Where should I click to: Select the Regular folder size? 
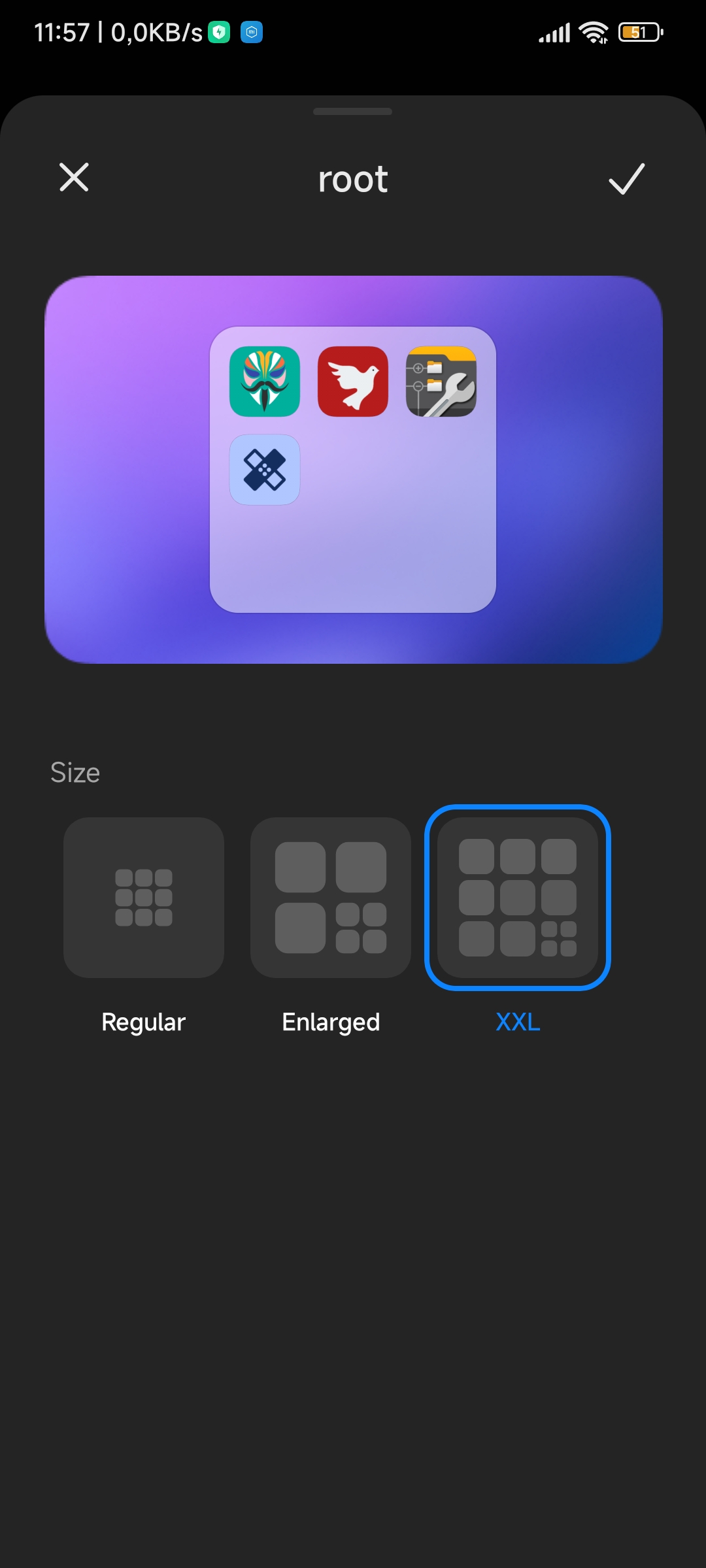point(144,898)
